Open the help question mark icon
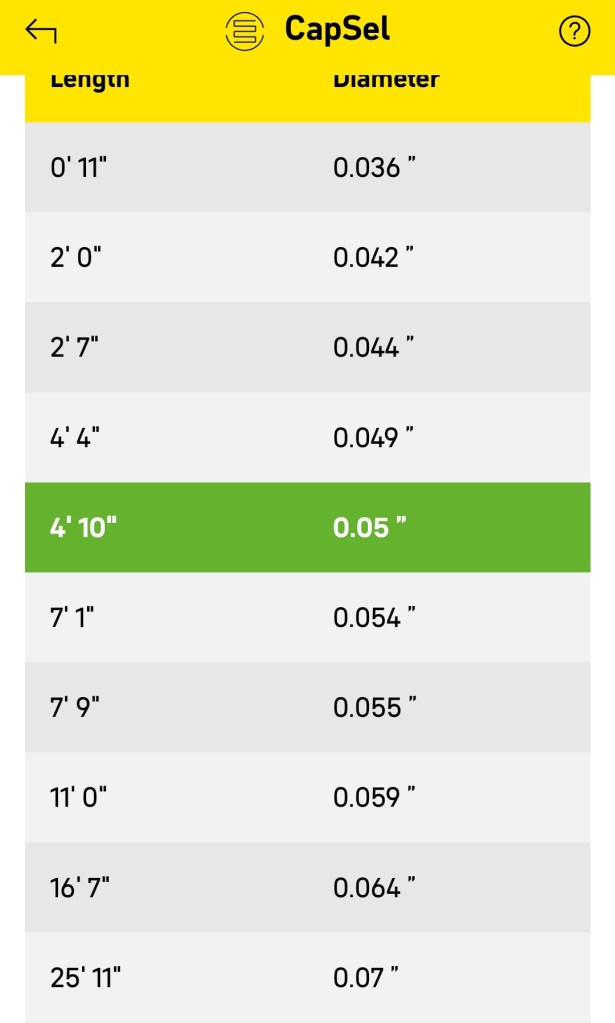This screenshot has height=1023, width=615. [x=574, y=32]
